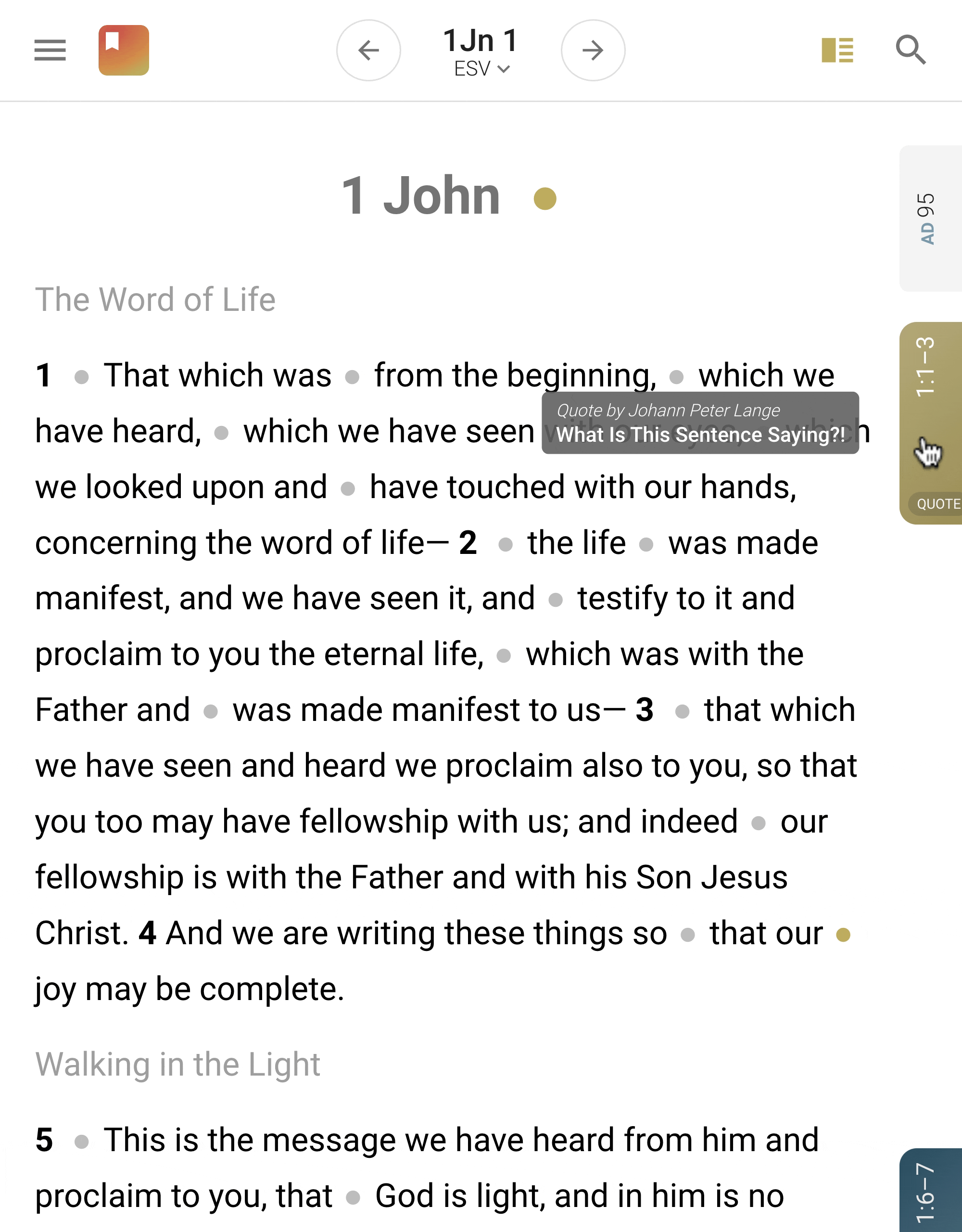This screenshot has width=962, height=1232.
Task: Open the 1:6–7 side tab
Action: (930, 1190)
